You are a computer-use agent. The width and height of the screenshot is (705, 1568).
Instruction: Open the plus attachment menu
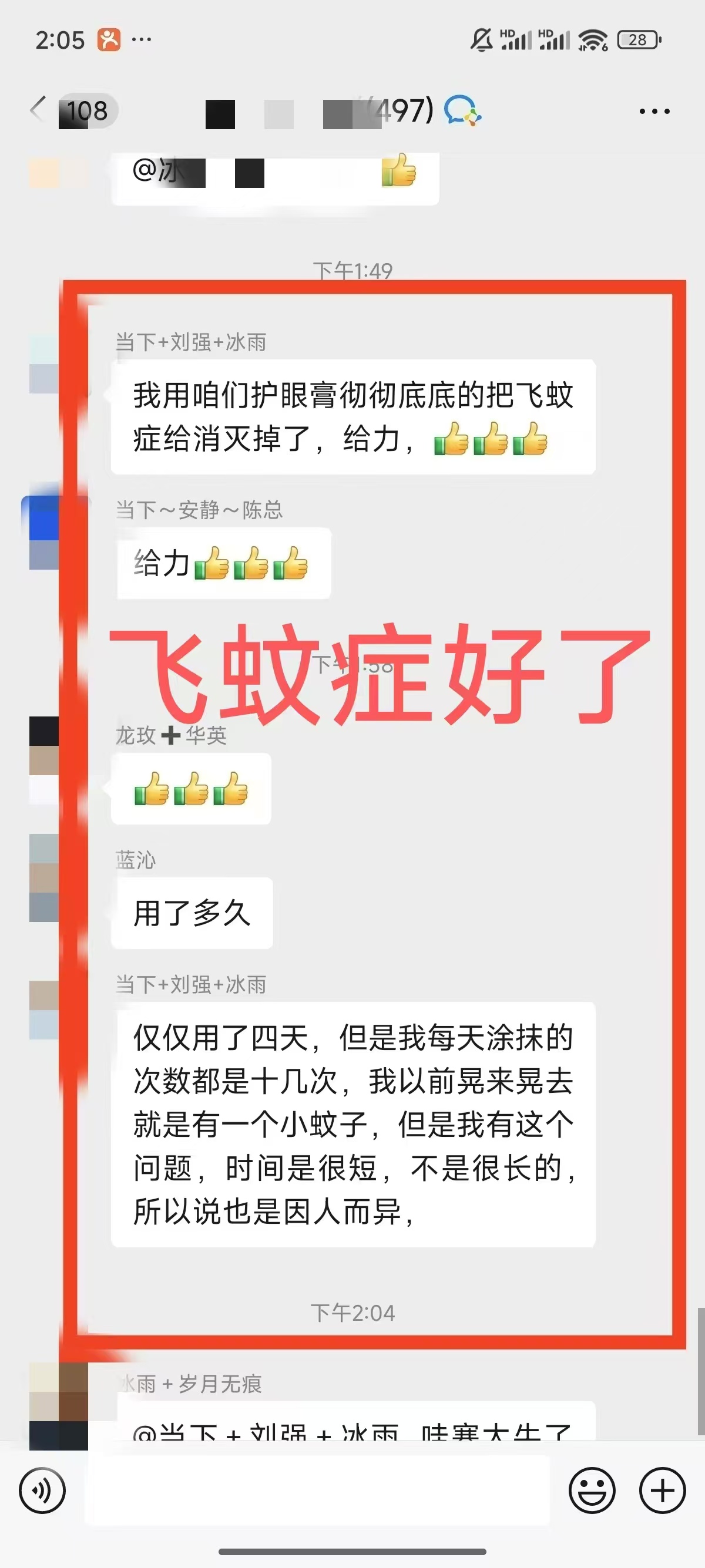click(662, 1490)
